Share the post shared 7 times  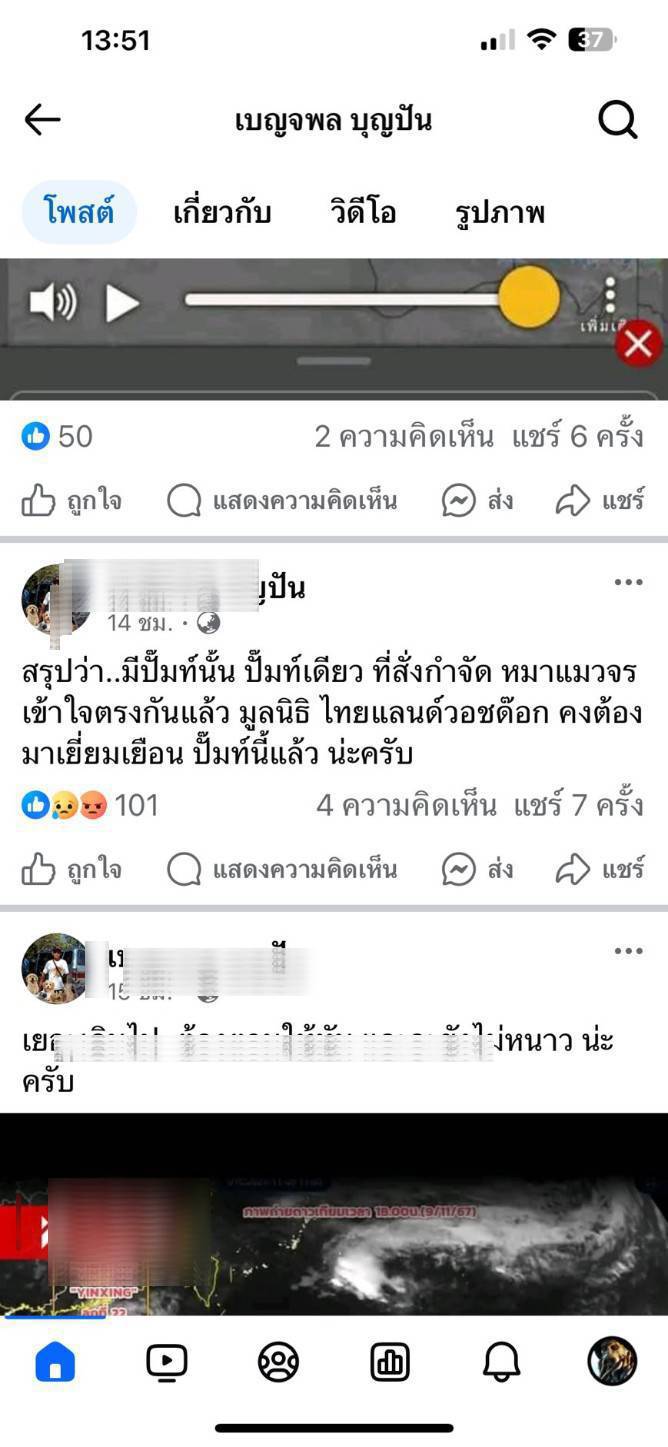pyautogui.click(x=600, y=870)
